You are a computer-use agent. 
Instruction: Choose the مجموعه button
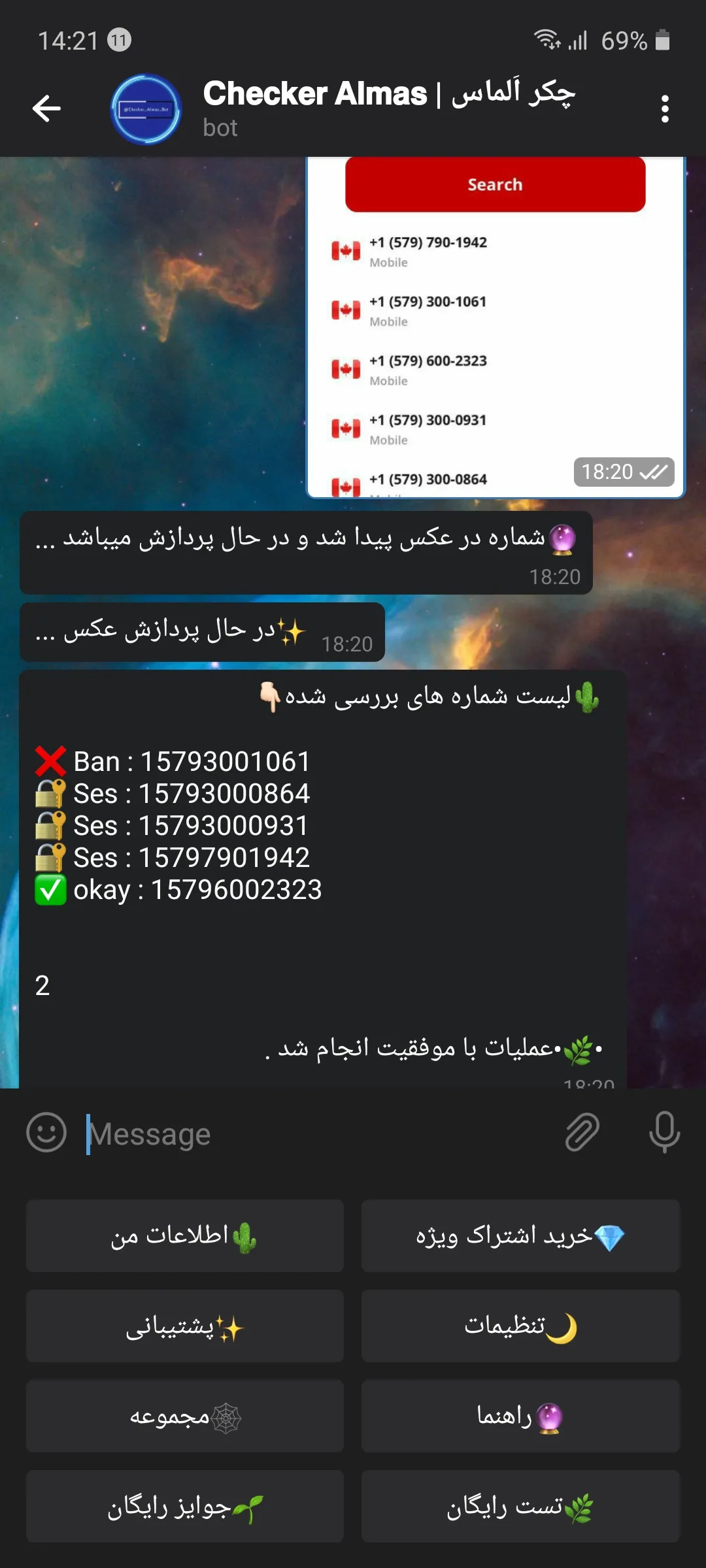click(x=185, y=1416)
